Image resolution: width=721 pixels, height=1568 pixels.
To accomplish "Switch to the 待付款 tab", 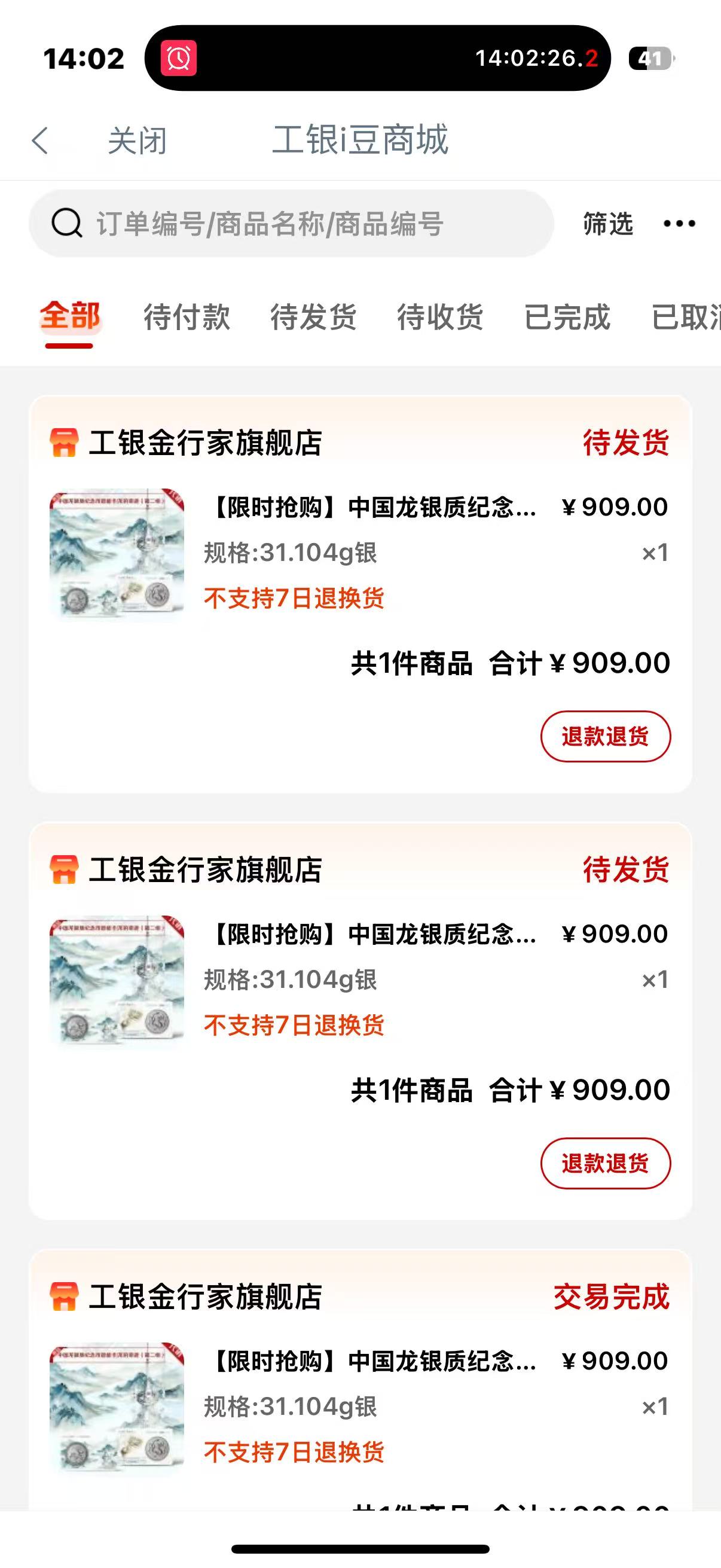I will pos(187,316).
